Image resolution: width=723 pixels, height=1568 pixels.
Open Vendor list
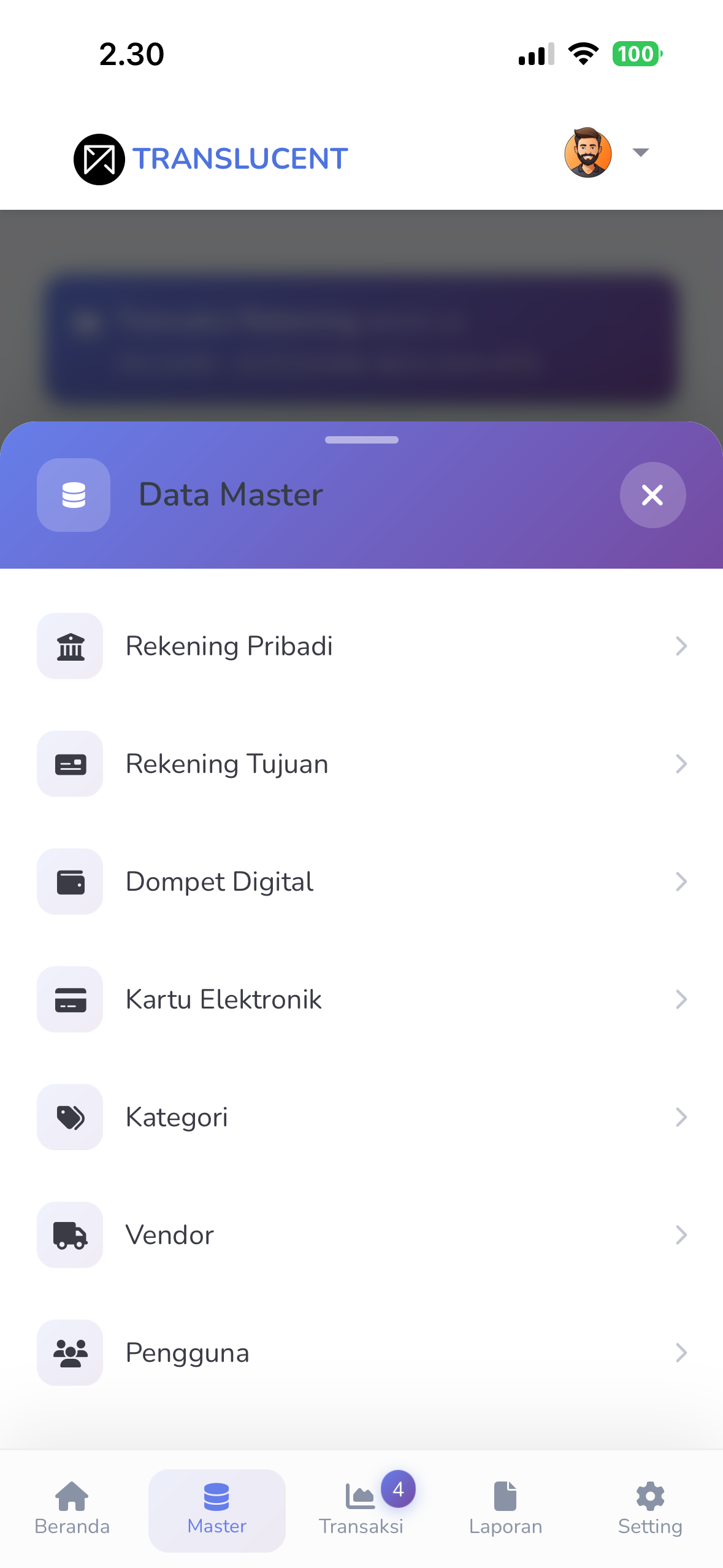362,1235
